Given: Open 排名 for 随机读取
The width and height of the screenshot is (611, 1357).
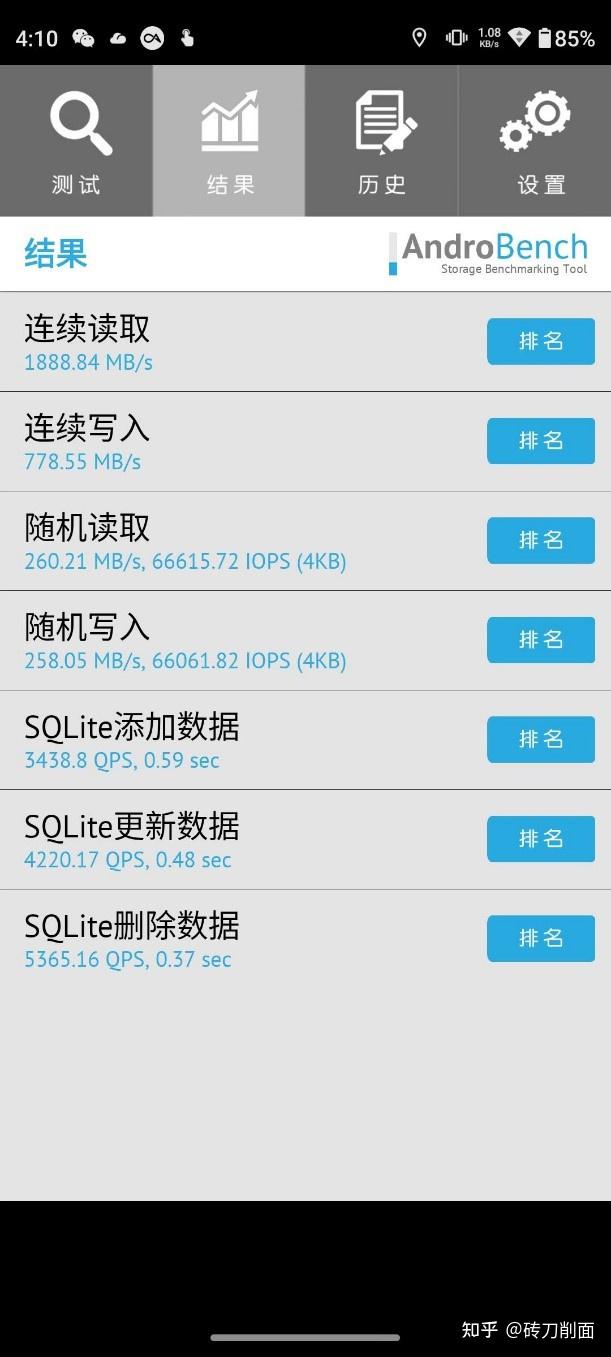Looking at the screenshot, I should pos(540,540).
